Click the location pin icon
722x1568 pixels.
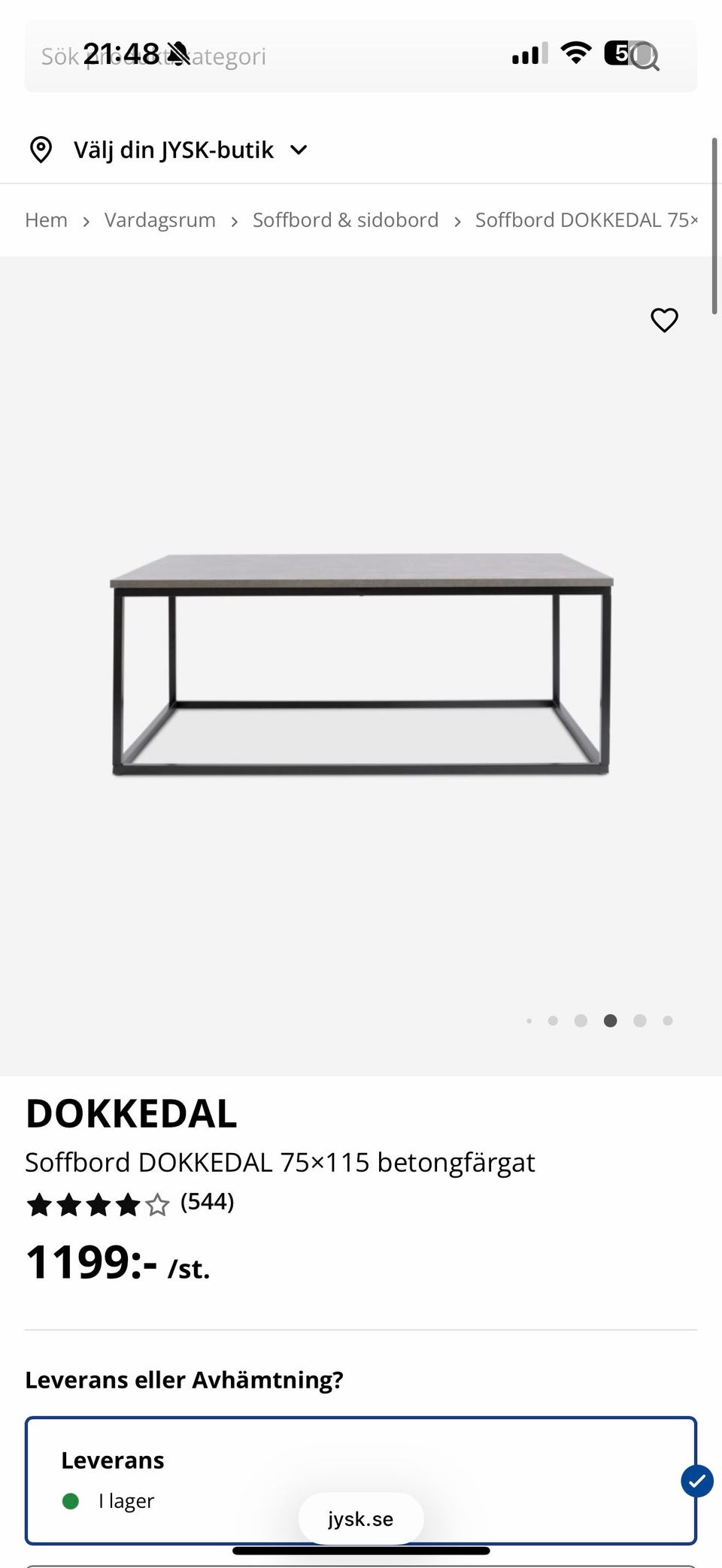pos(41,150)
